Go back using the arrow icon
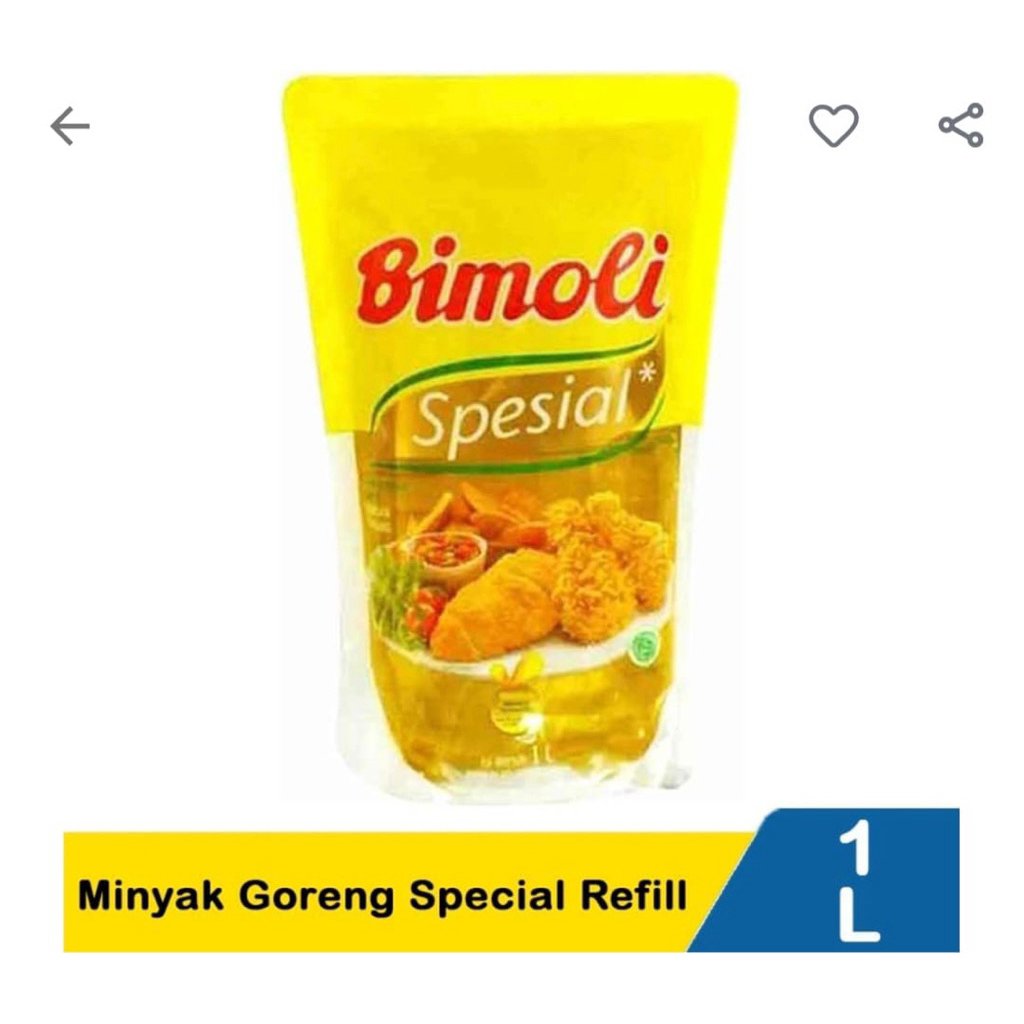 click(70, 125)
